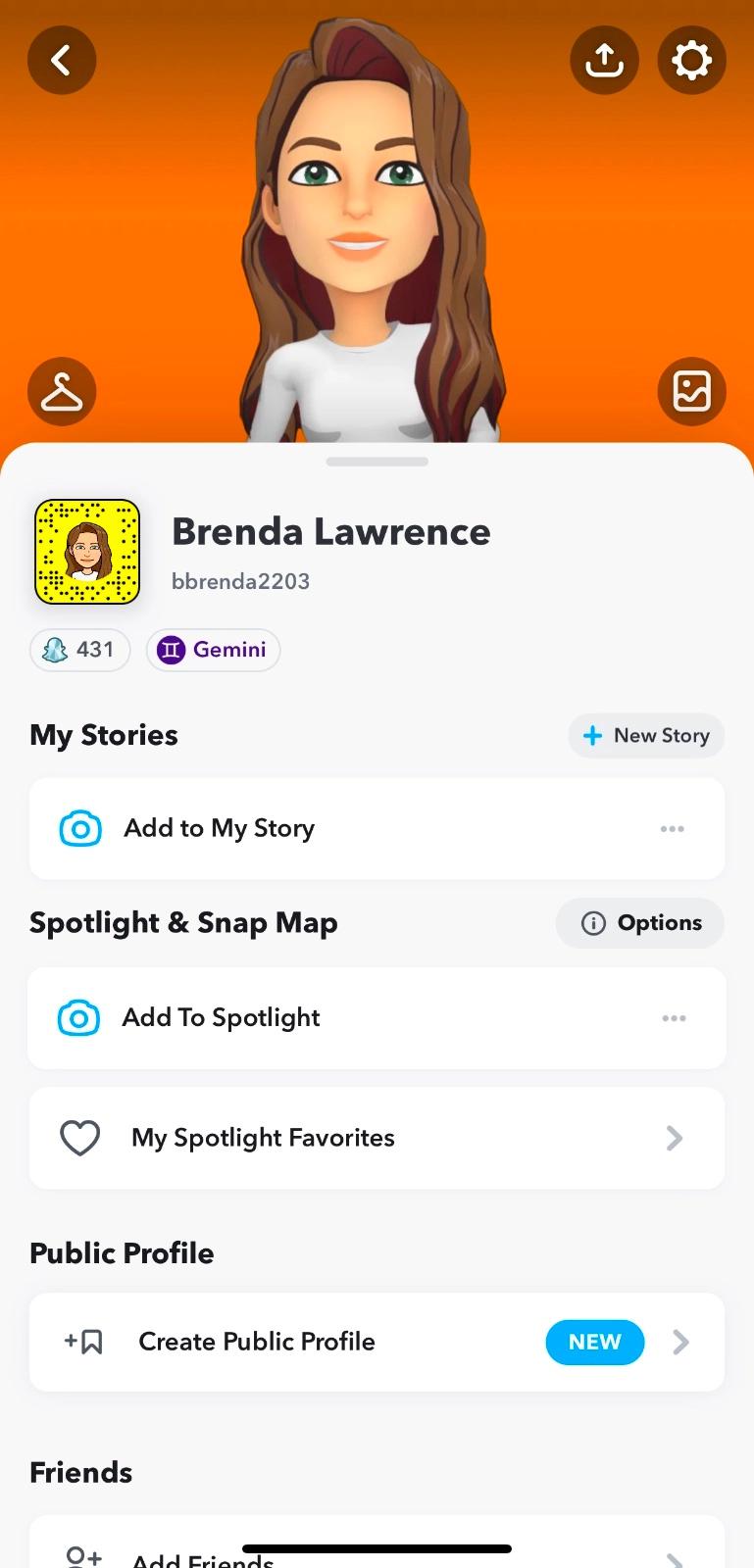Create a New Story

646,736
